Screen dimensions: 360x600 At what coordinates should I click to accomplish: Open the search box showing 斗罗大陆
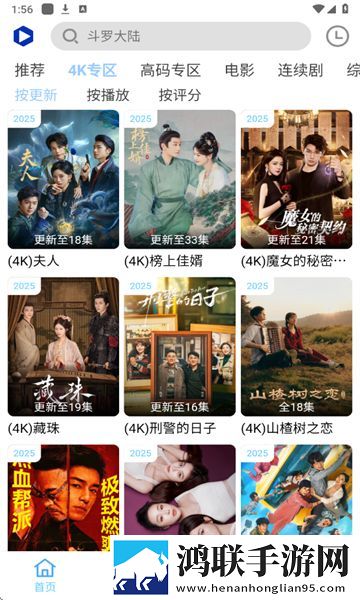[x=181, y=36]
